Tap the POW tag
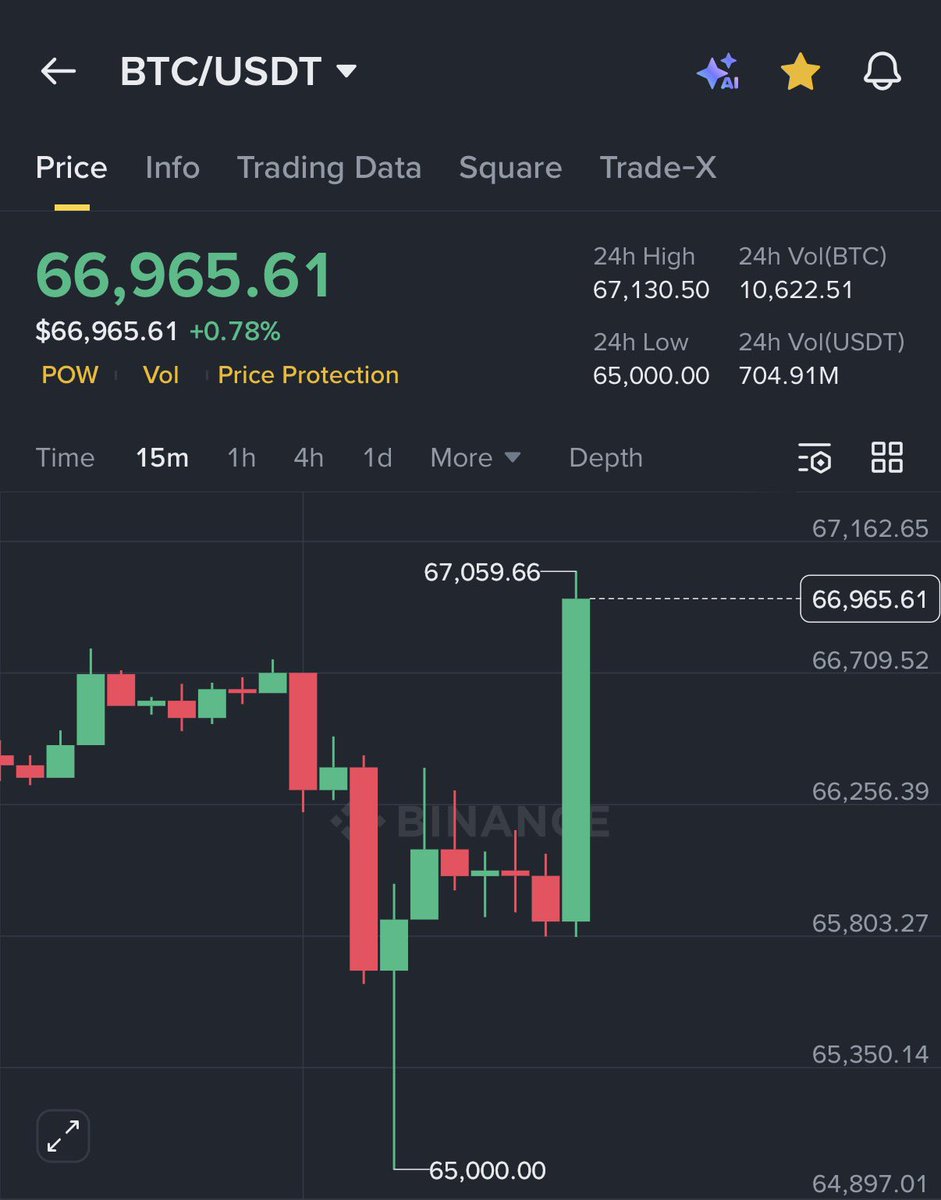Viewport: 941px width, 1200px height. [70, 375]
